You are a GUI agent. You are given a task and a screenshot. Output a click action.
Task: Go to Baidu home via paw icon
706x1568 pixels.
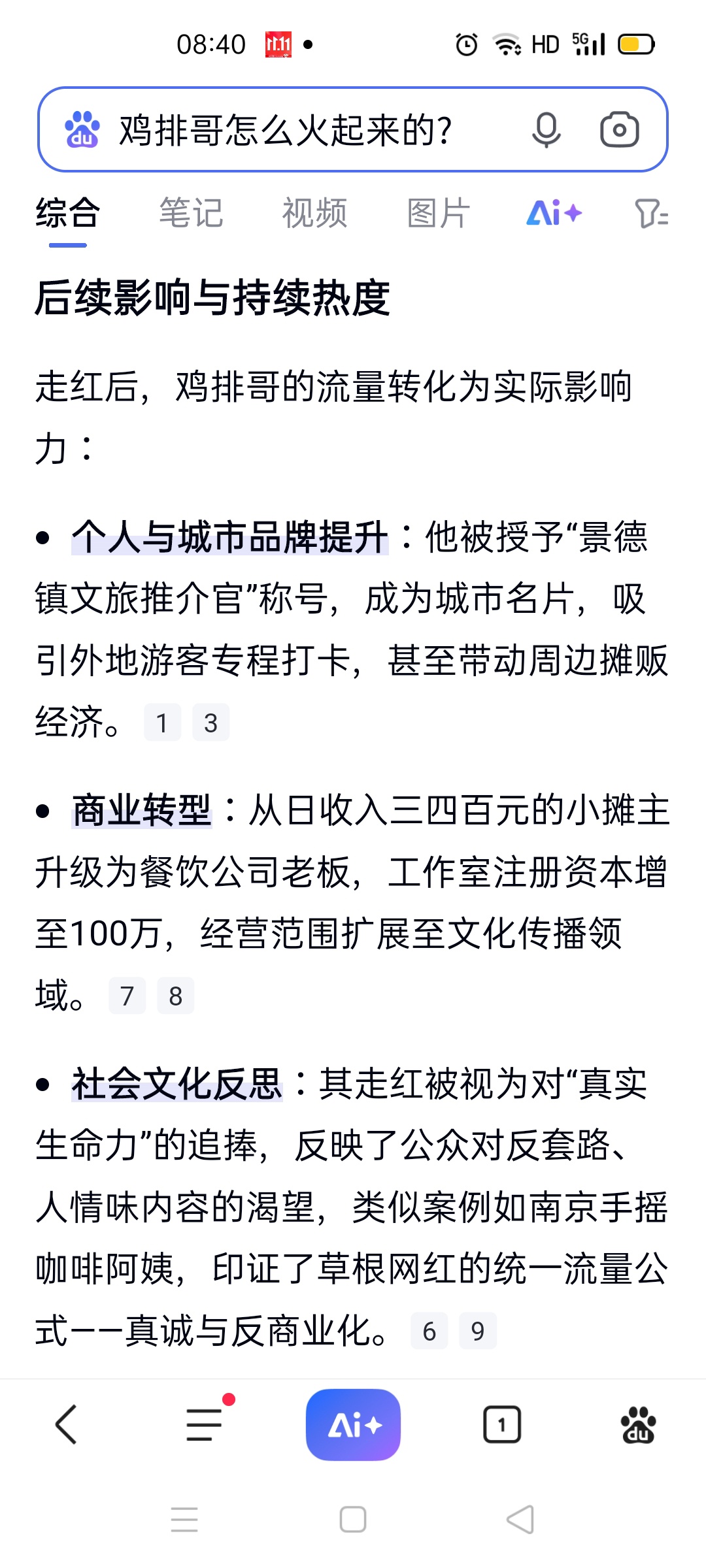638,1424
